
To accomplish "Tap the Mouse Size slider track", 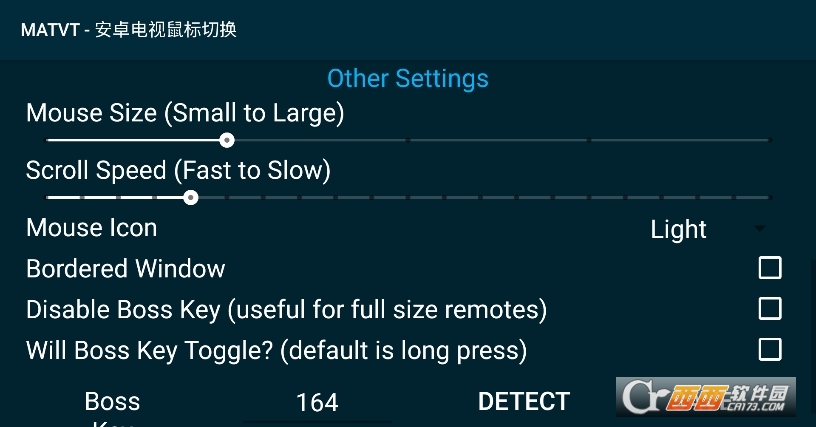I will (x=408, y=140).
